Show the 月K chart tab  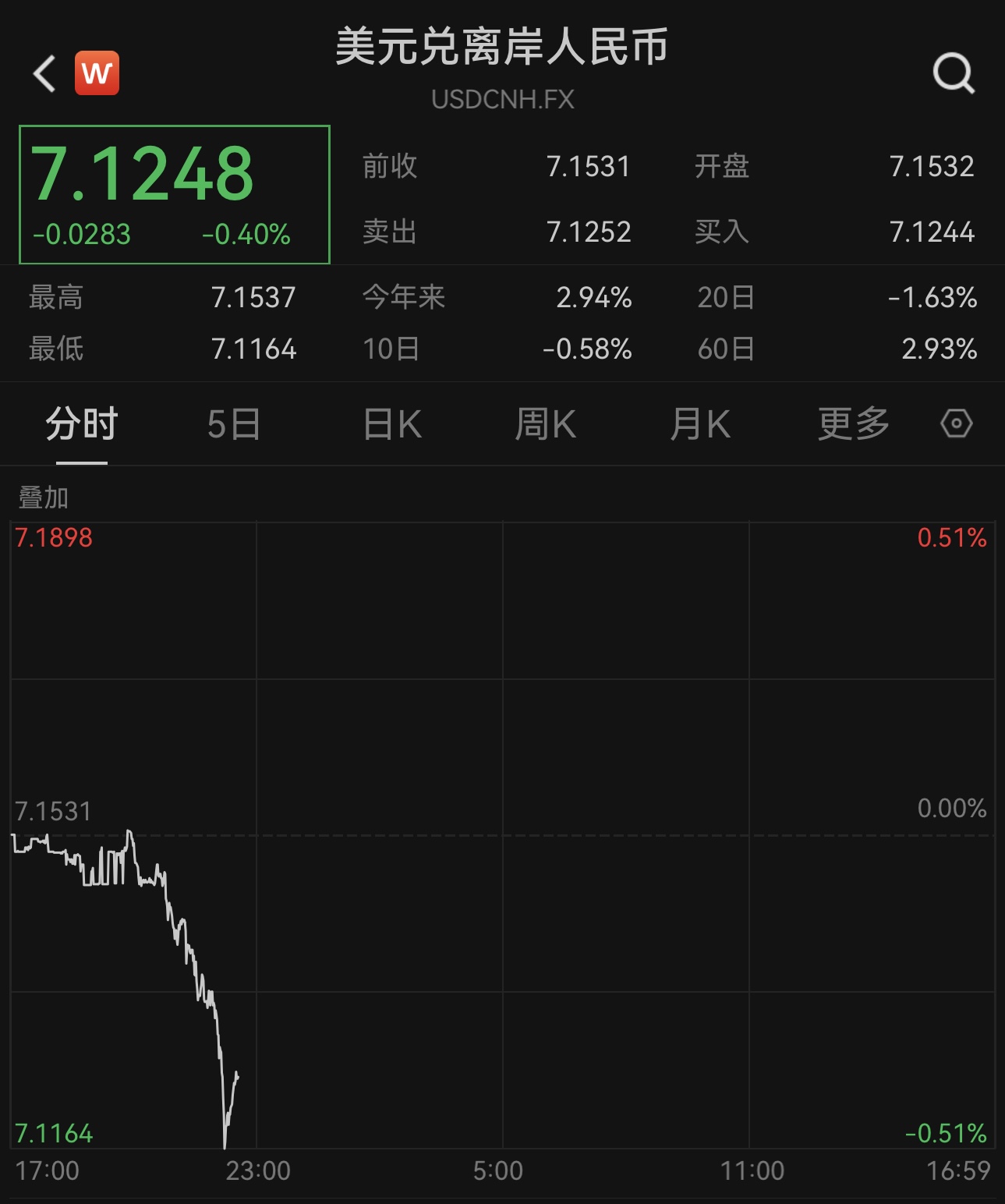click(x=699, y=425)
